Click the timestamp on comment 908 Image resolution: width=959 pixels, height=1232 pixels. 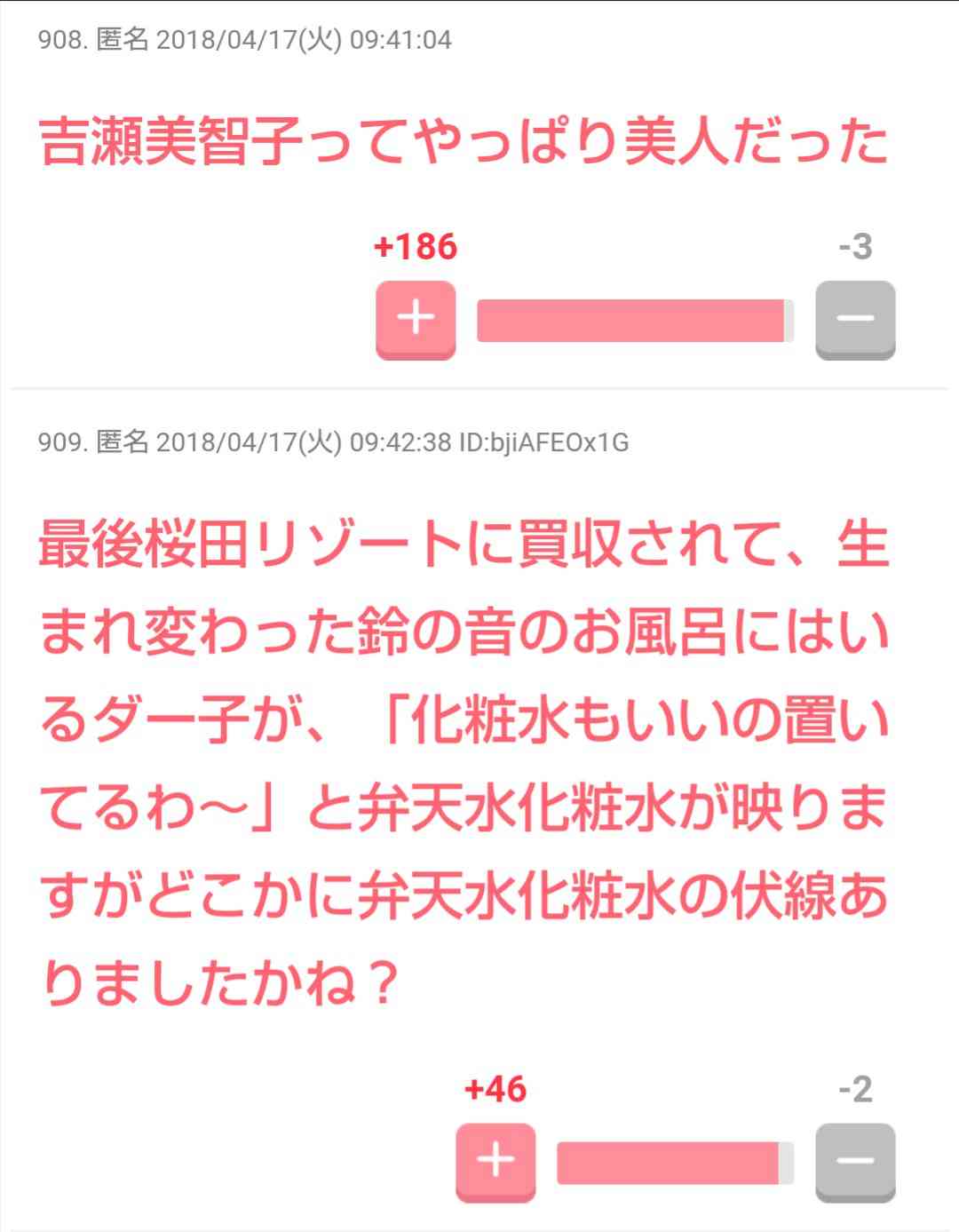[306, 39]
